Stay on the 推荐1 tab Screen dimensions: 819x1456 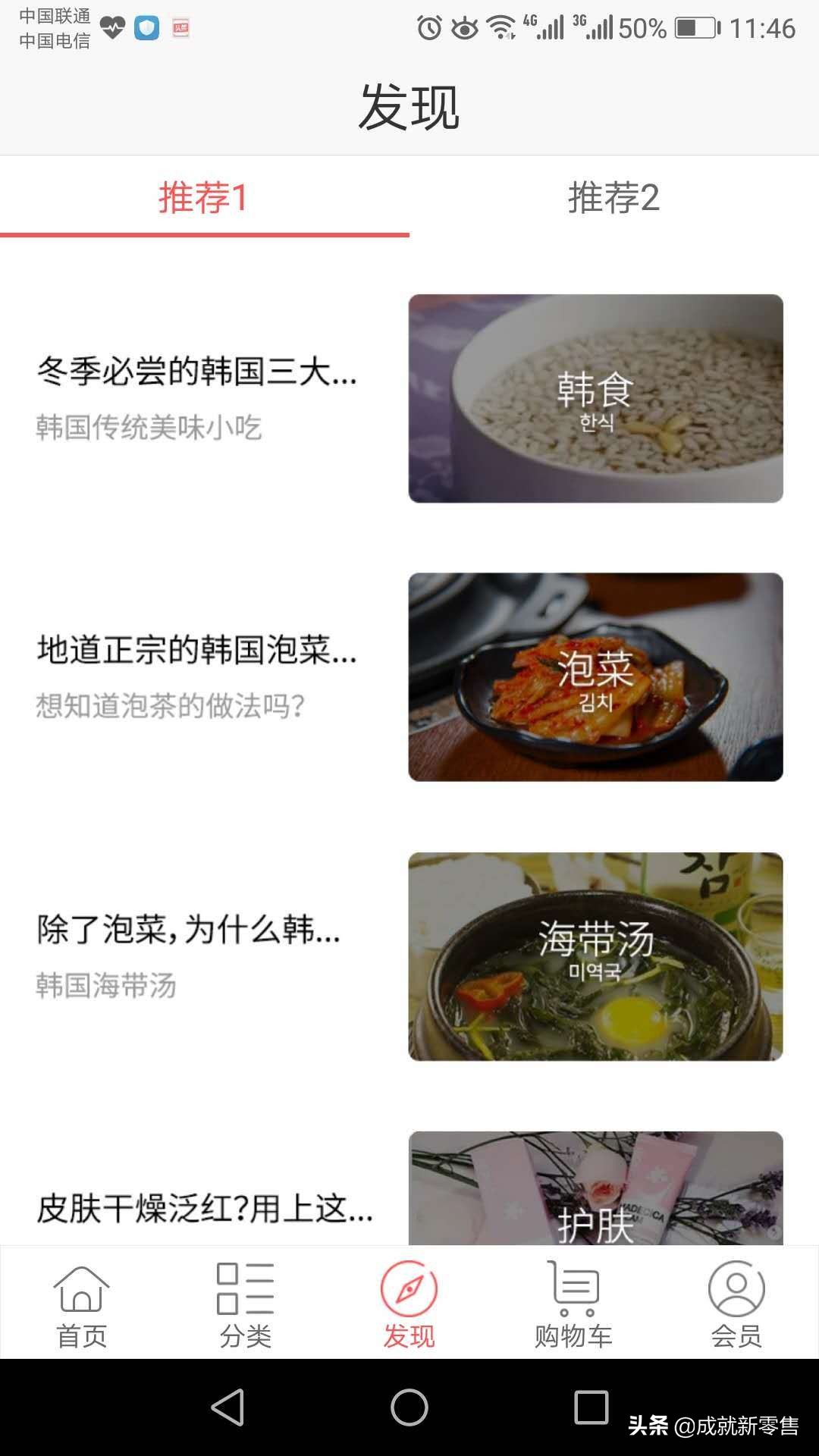click(x=205, y=199)
